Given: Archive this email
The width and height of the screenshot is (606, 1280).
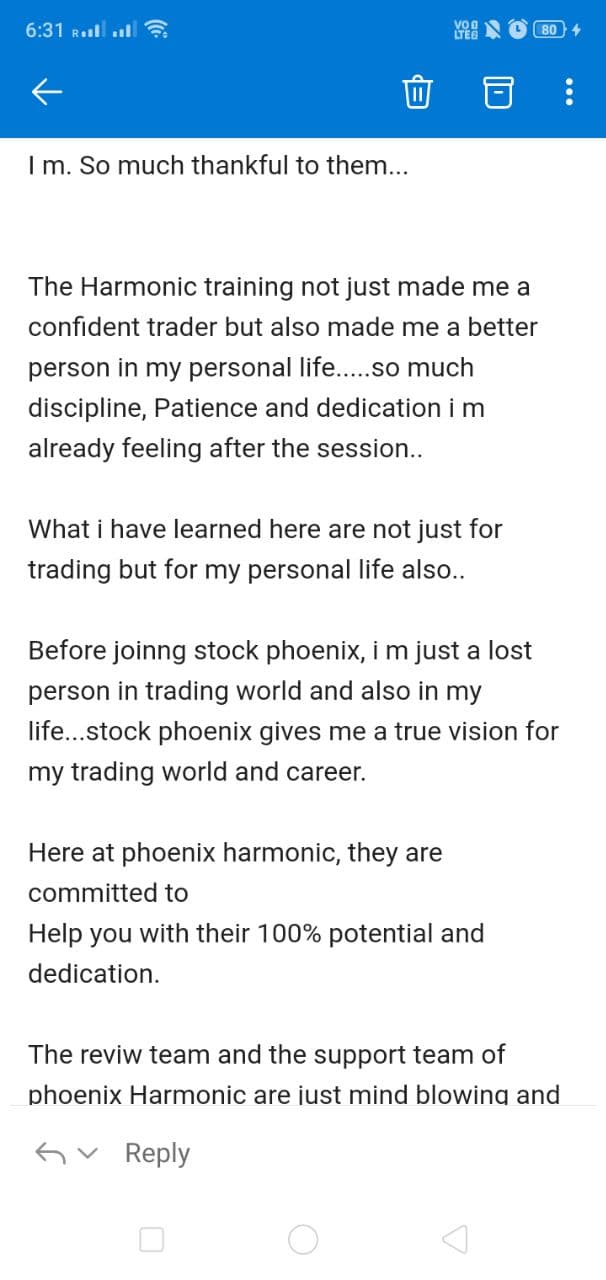Looking at the screenshot, I should tap(497, 93).
